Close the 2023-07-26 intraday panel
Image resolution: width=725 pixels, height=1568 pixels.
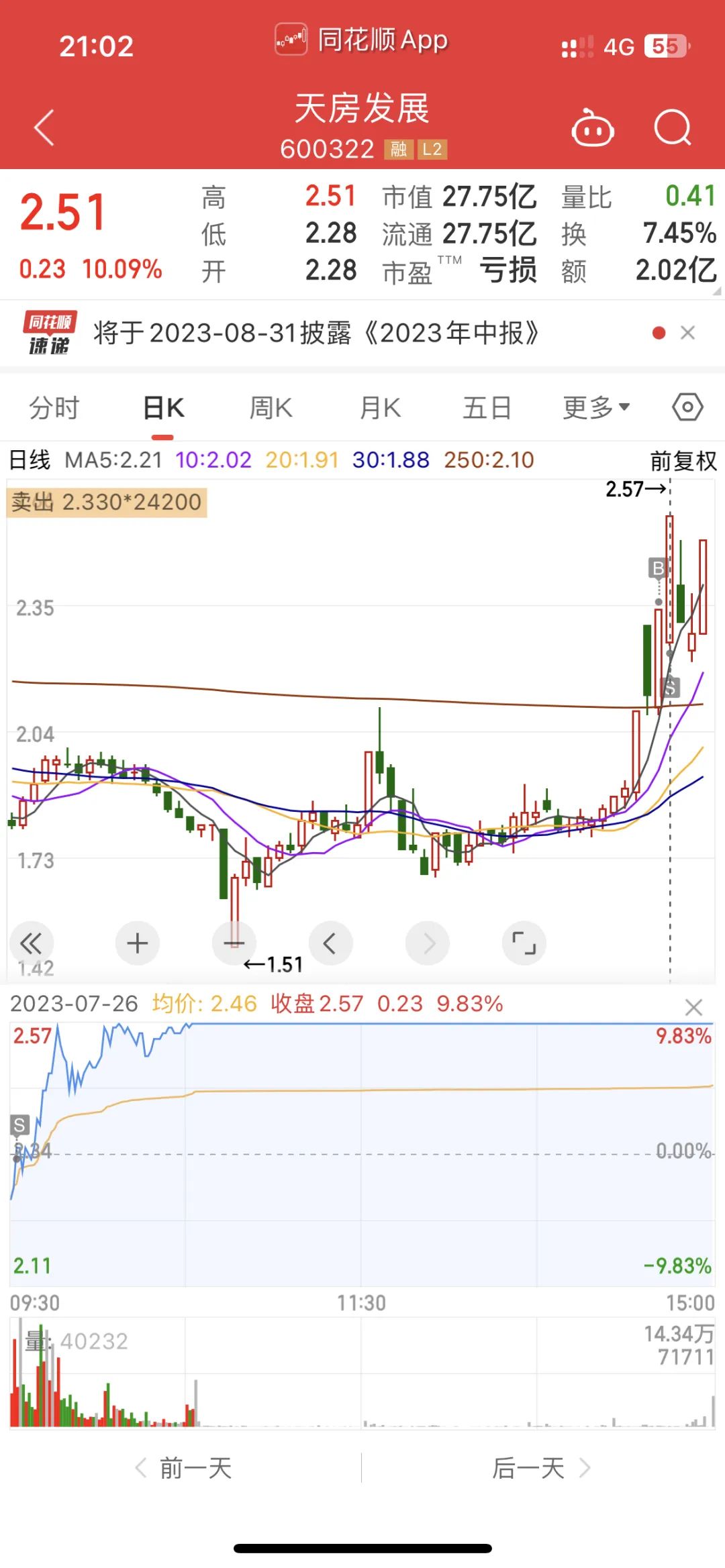point(693,1006)
